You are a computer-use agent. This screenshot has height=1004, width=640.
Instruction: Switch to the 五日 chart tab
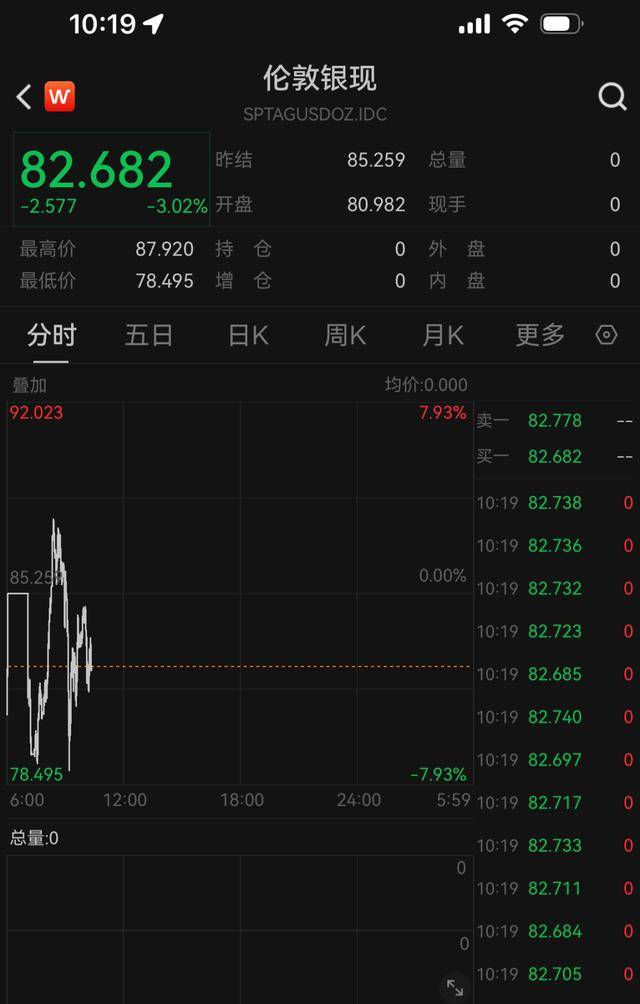(149, 335)
